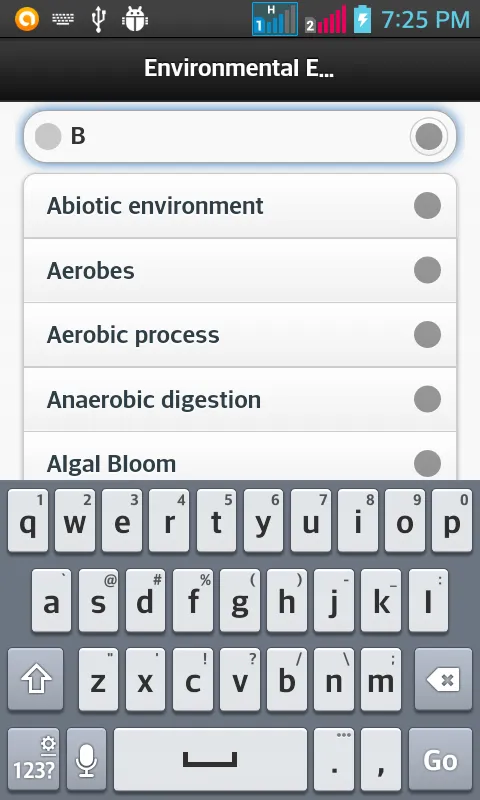Select the Aerobic process term
480x800 pixels.
coord(240,335)
